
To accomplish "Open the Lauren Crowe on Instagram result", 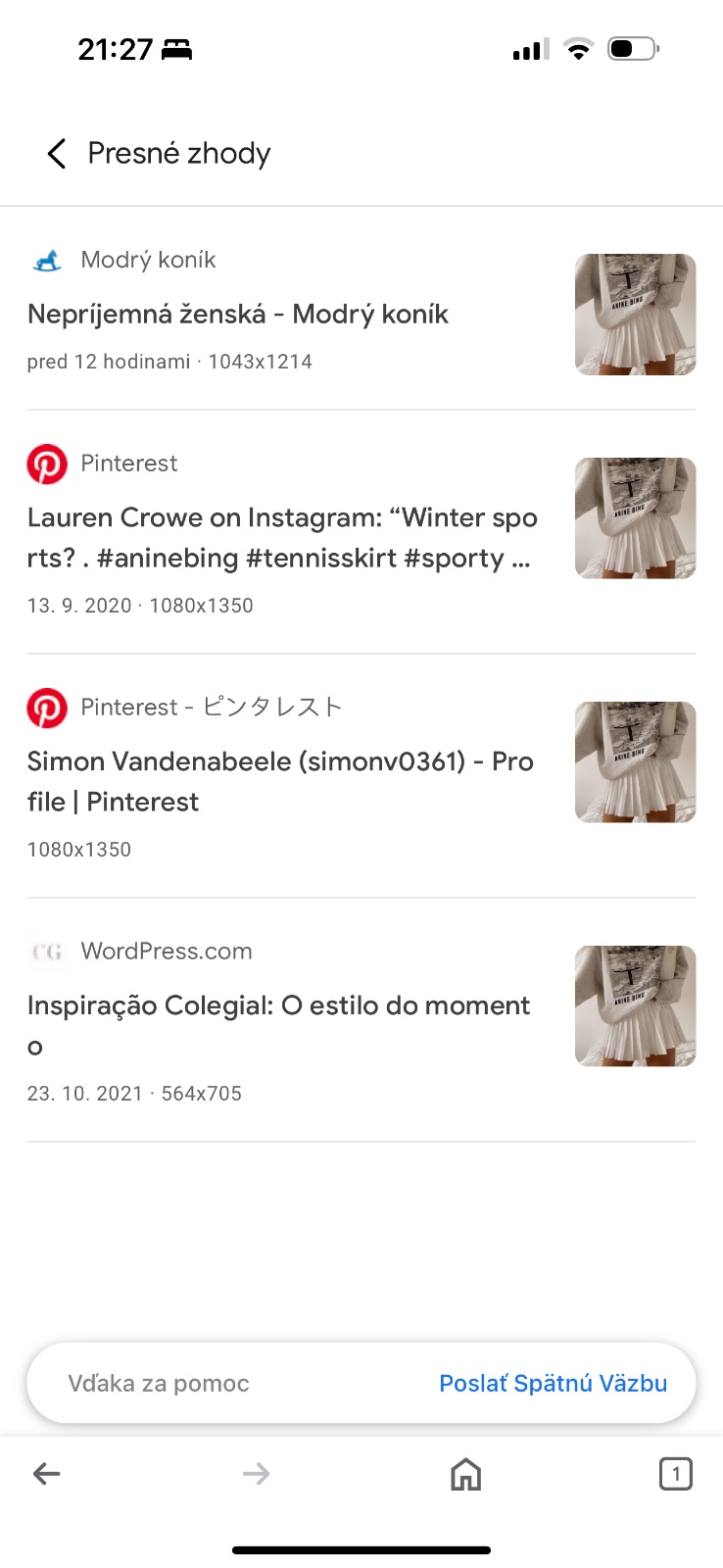I will point(282,537).
